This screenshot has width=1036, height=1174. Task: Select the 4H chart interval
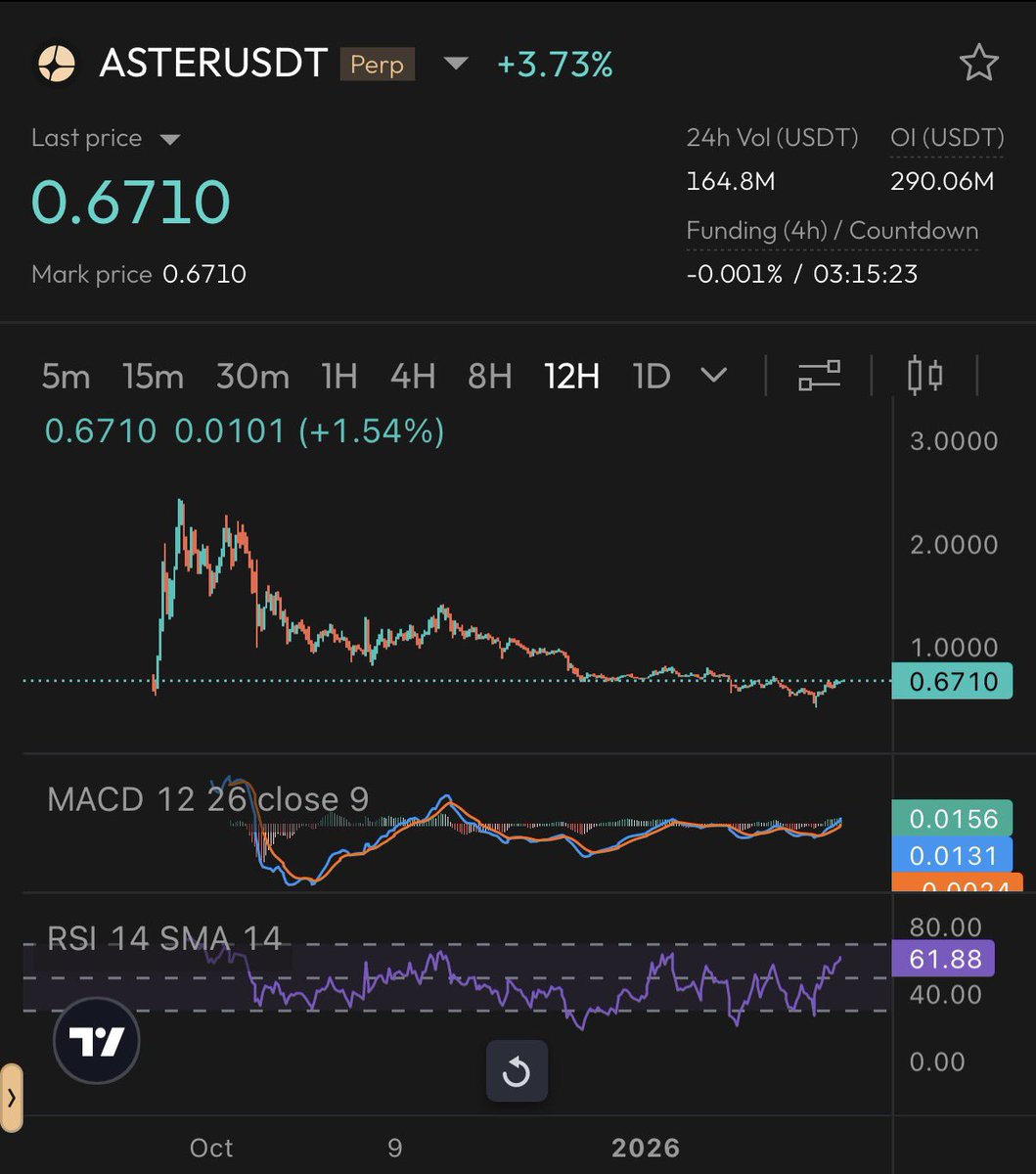point(412,376)
